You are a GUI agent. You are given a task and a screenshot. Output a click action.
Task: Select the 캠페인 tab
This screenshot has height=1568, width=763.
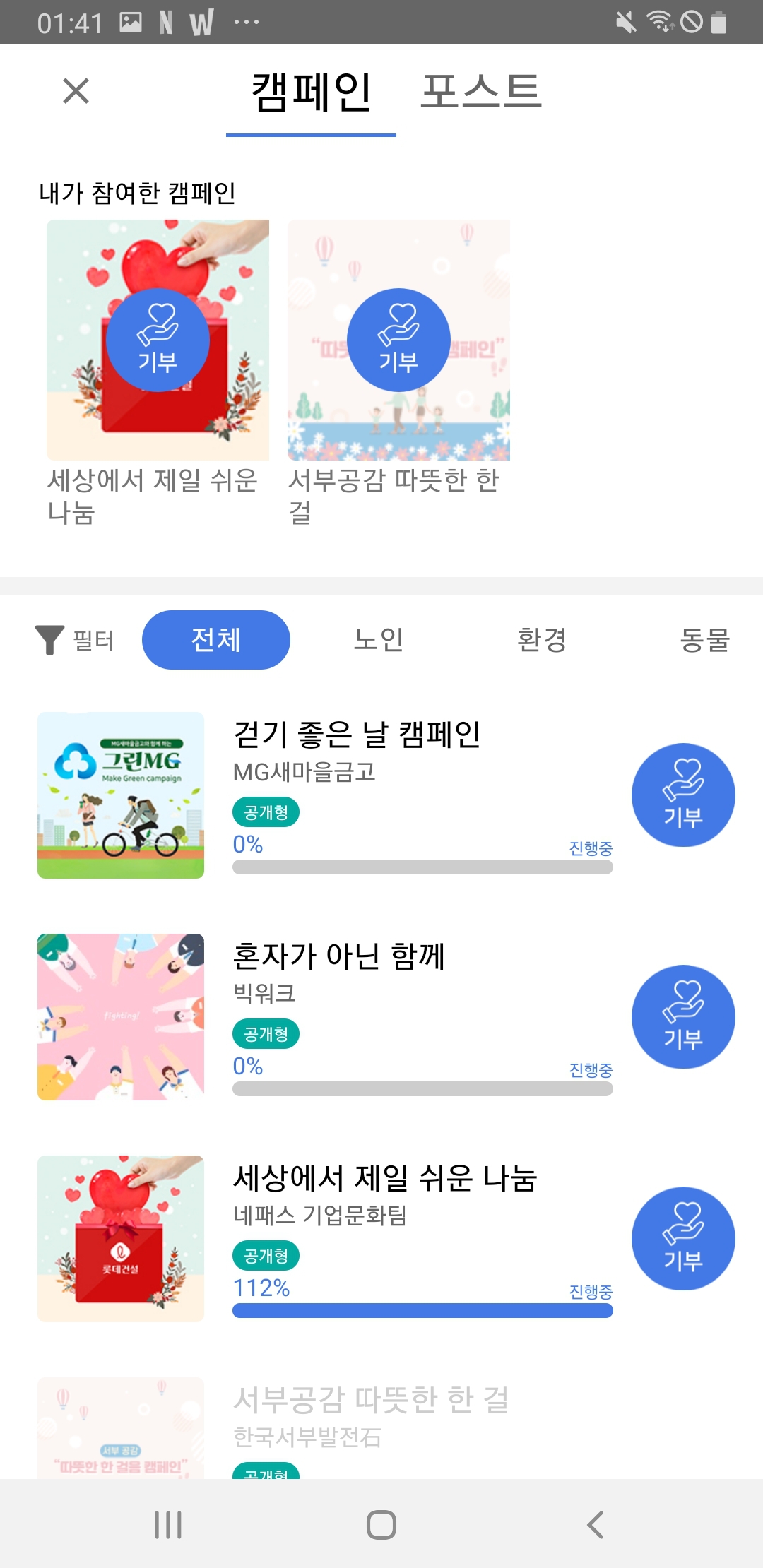[x=311, y=93]
